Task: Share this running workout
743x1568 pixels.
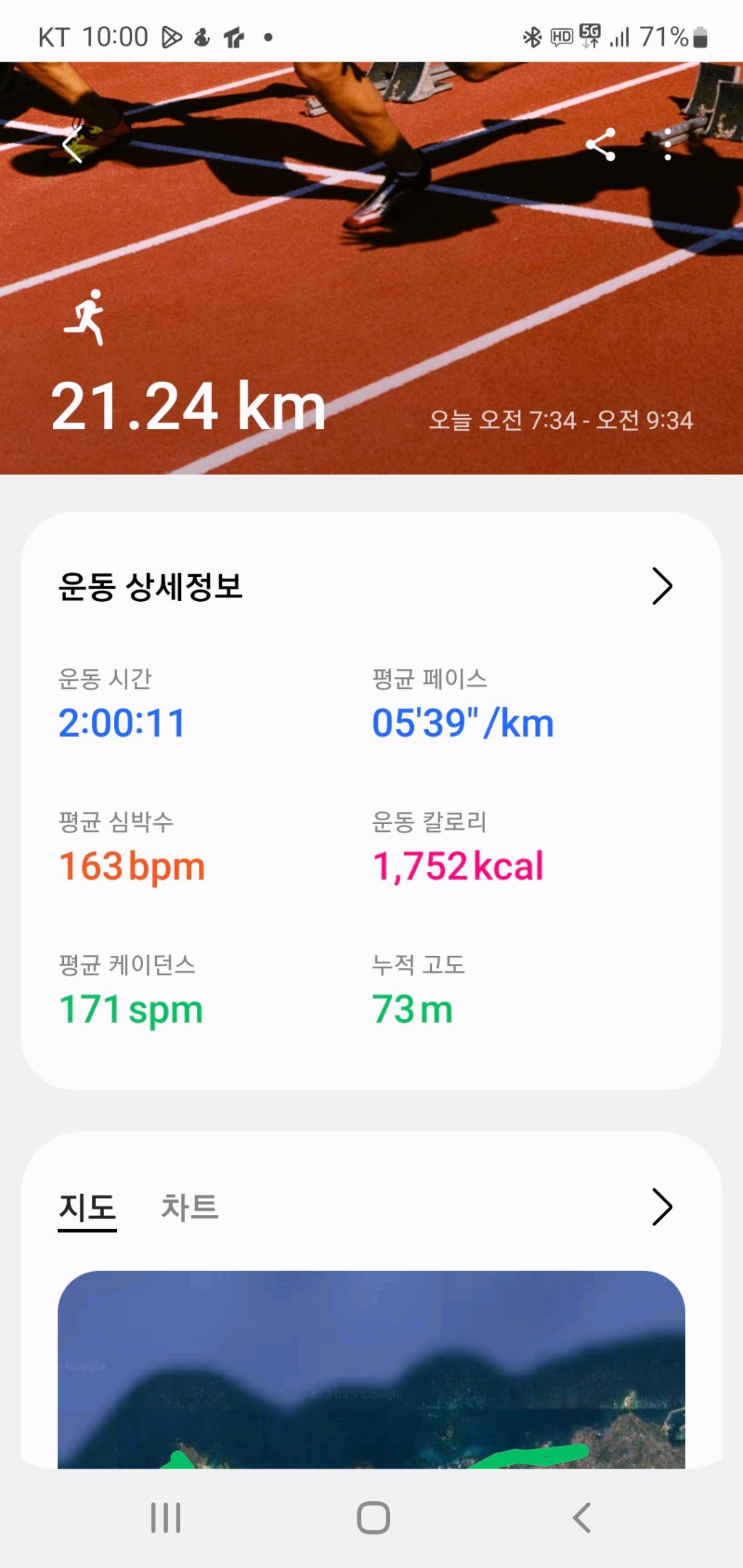Action: [x=601, y=145]
